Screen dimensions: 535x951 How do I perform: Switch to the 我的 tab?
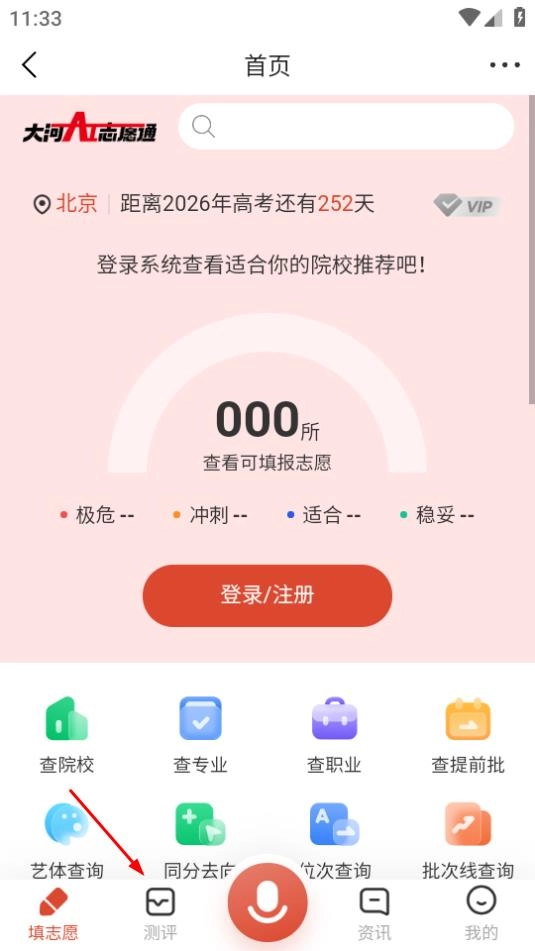(481, 914)
